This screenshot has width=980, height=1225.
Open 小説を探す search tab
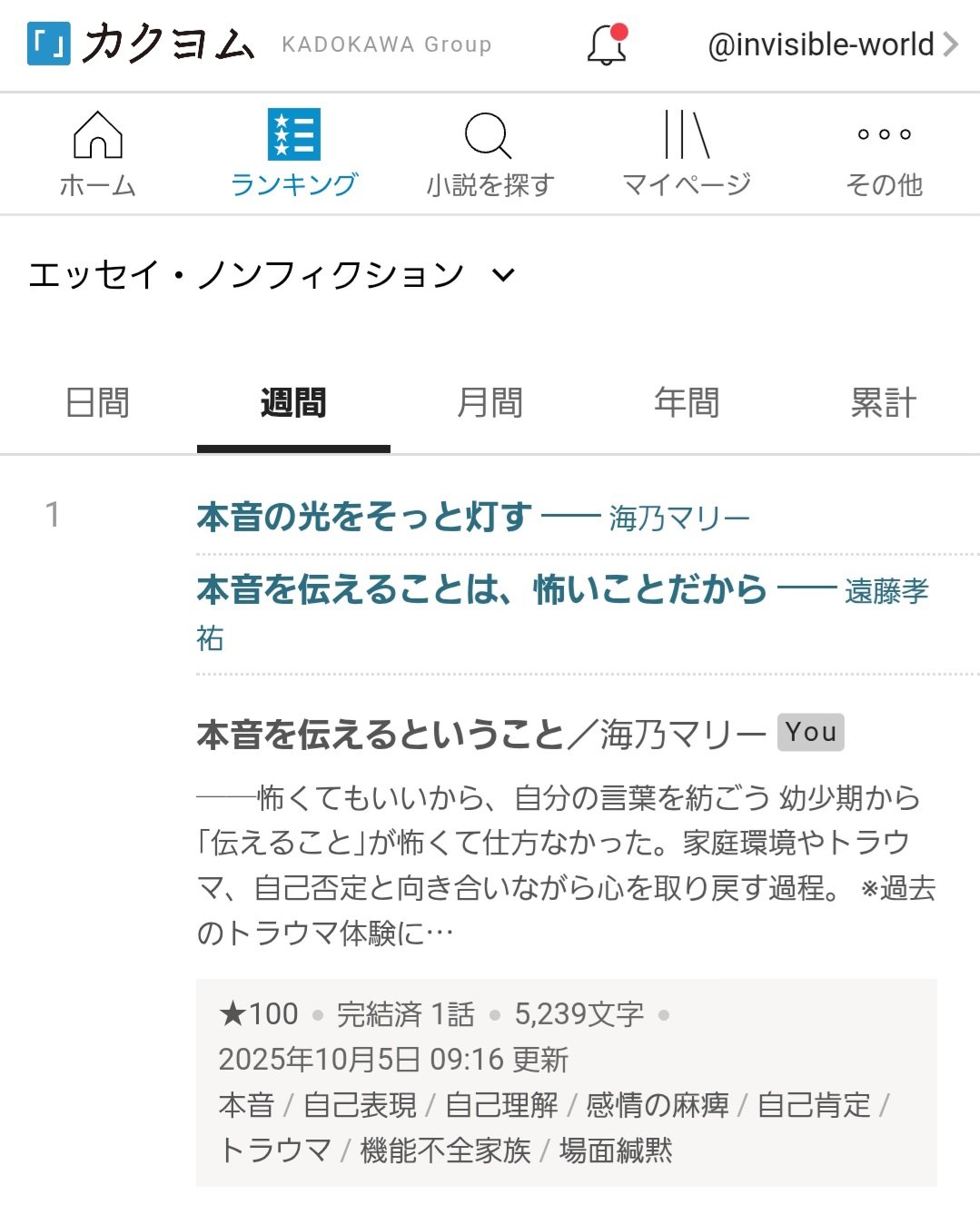490,154
